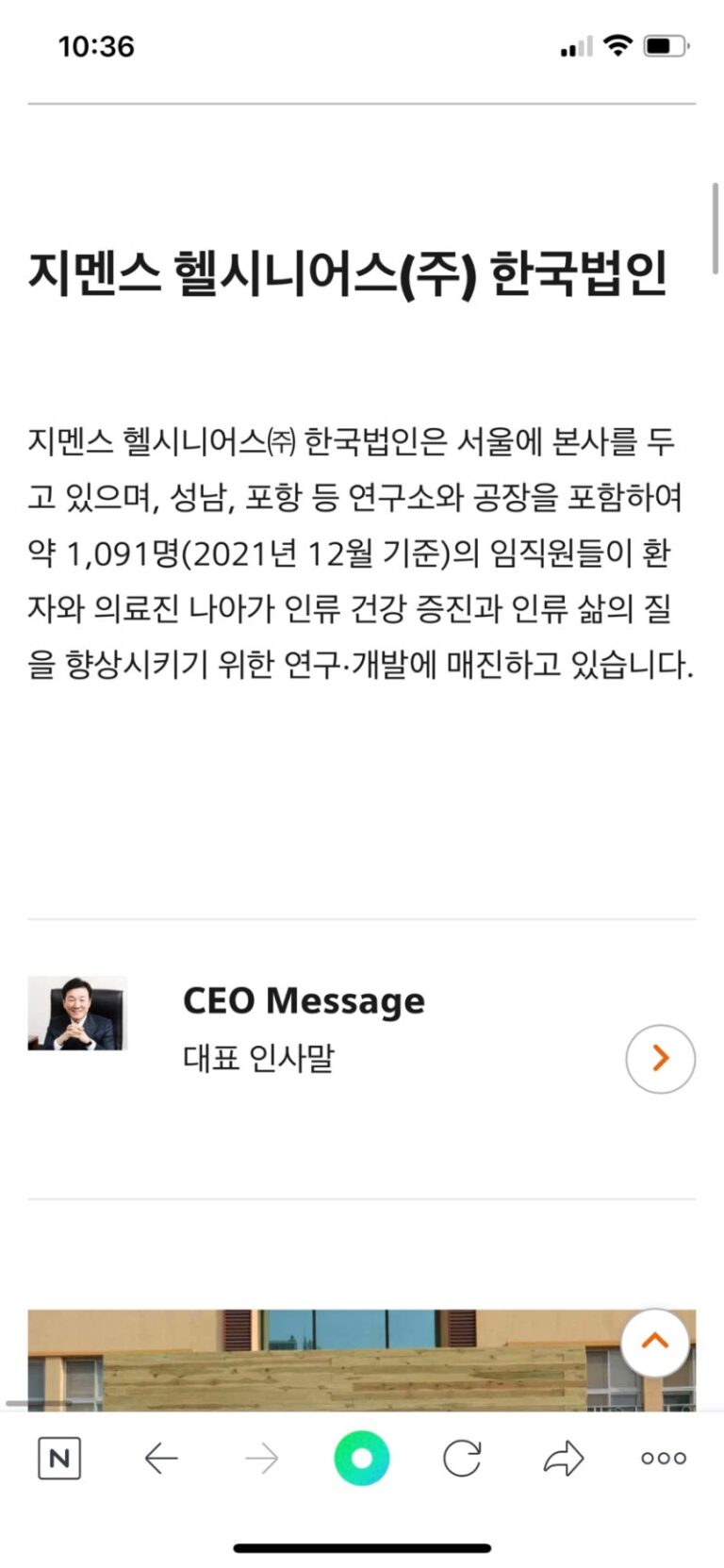Screen dimensions: 724x1568
Task: Share this page
Action: click(x=564, y=1459)
